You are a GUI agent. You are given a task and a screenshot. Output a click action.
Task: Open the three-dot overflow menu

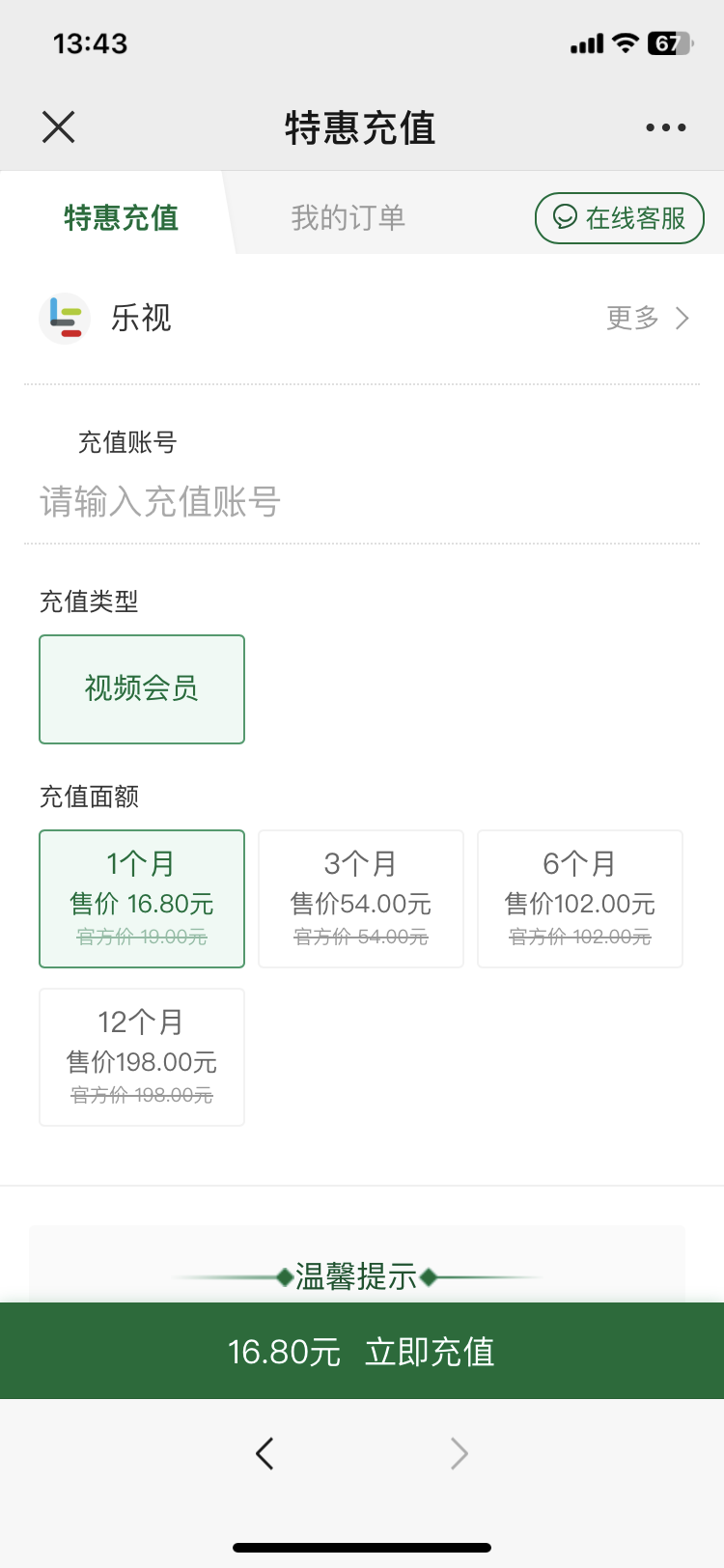pyautogui.click(x=665, y=127)
